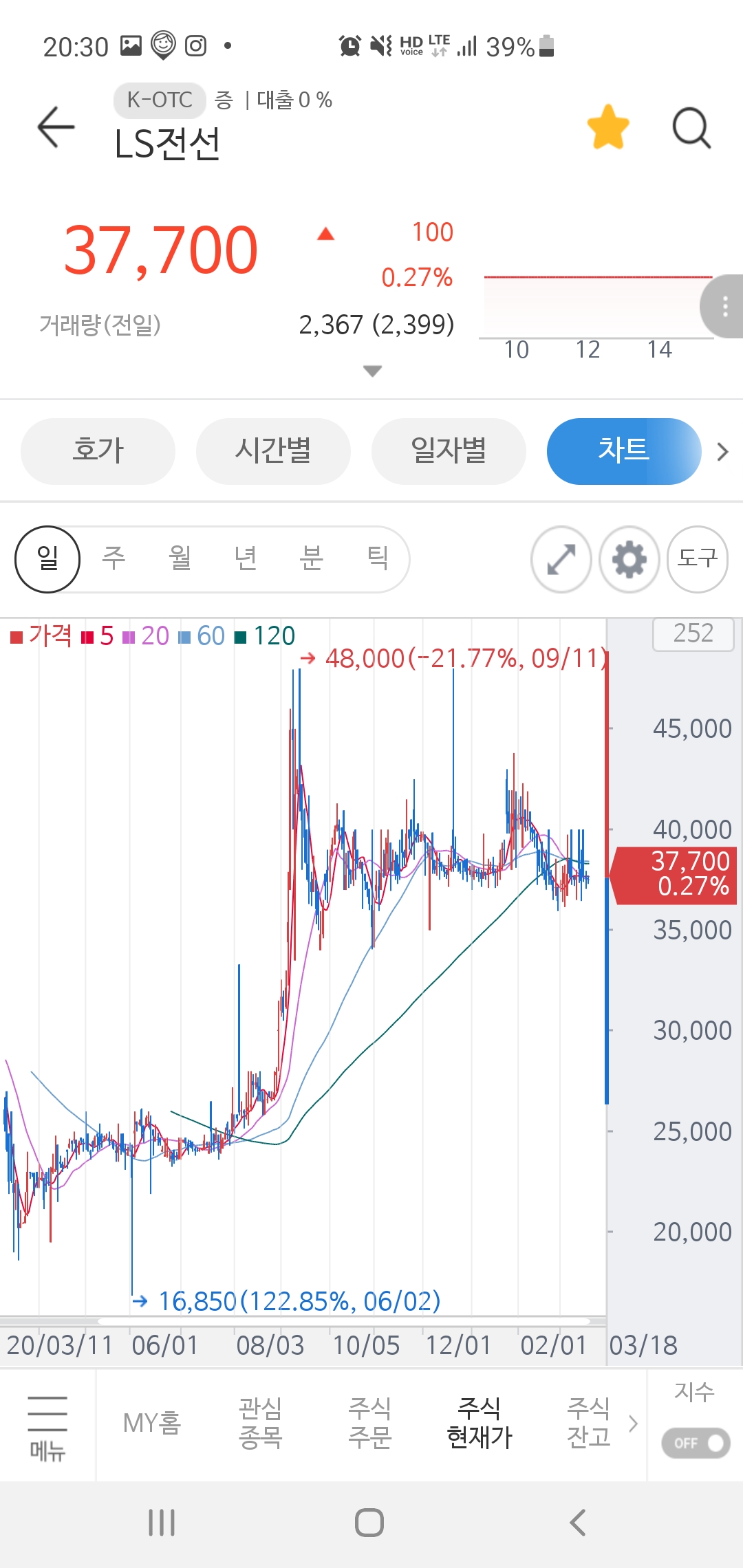Remove LS전선 from favorites via the star
Image resolution: width=743 pixels, height=1568 pixels.
(x=608, y=127)
